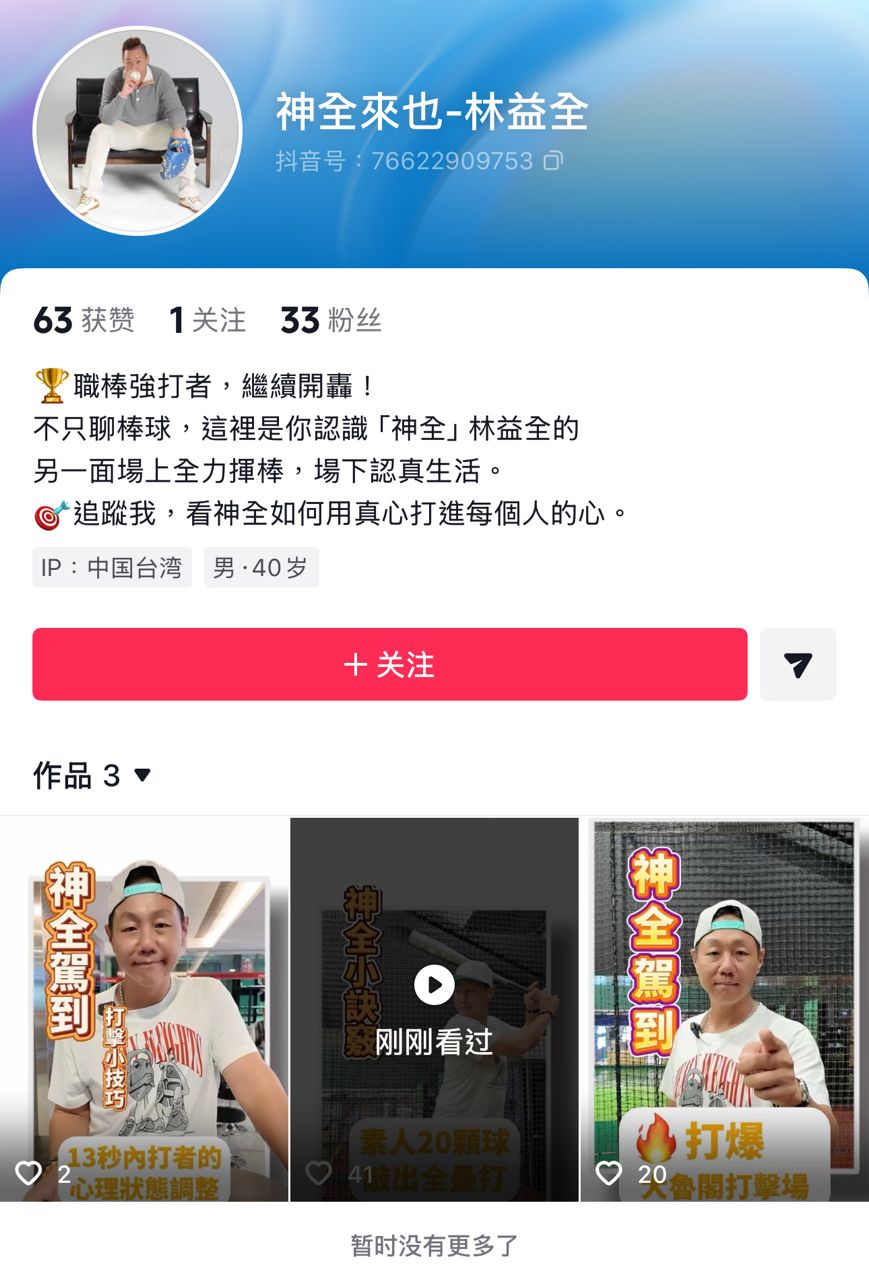This screenshot has width=869, height=1280.
Task: Open the 1 关注 following list
Action: coord(207,320)
